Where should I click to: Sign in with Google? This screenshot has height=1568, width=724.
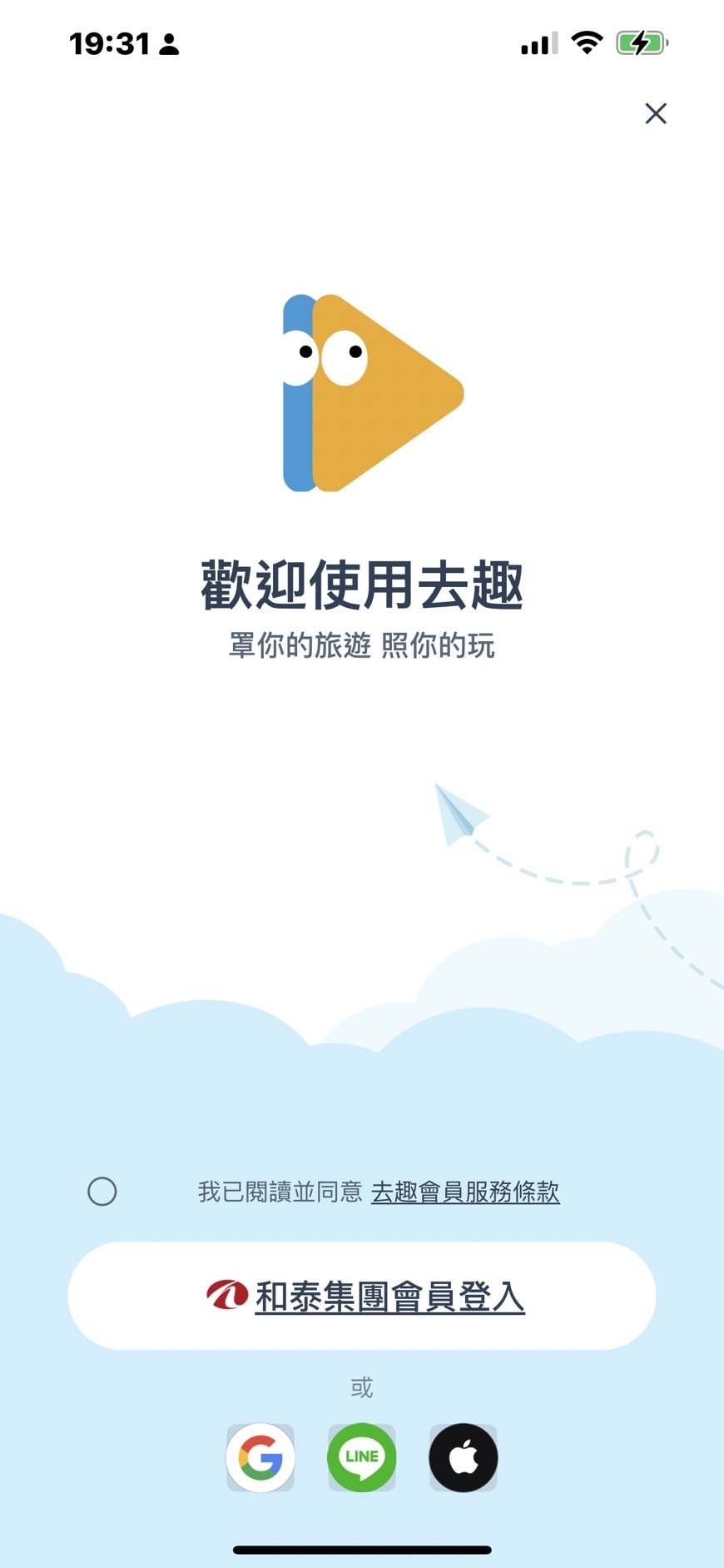pyautogui.click(x=260, y=1458)
